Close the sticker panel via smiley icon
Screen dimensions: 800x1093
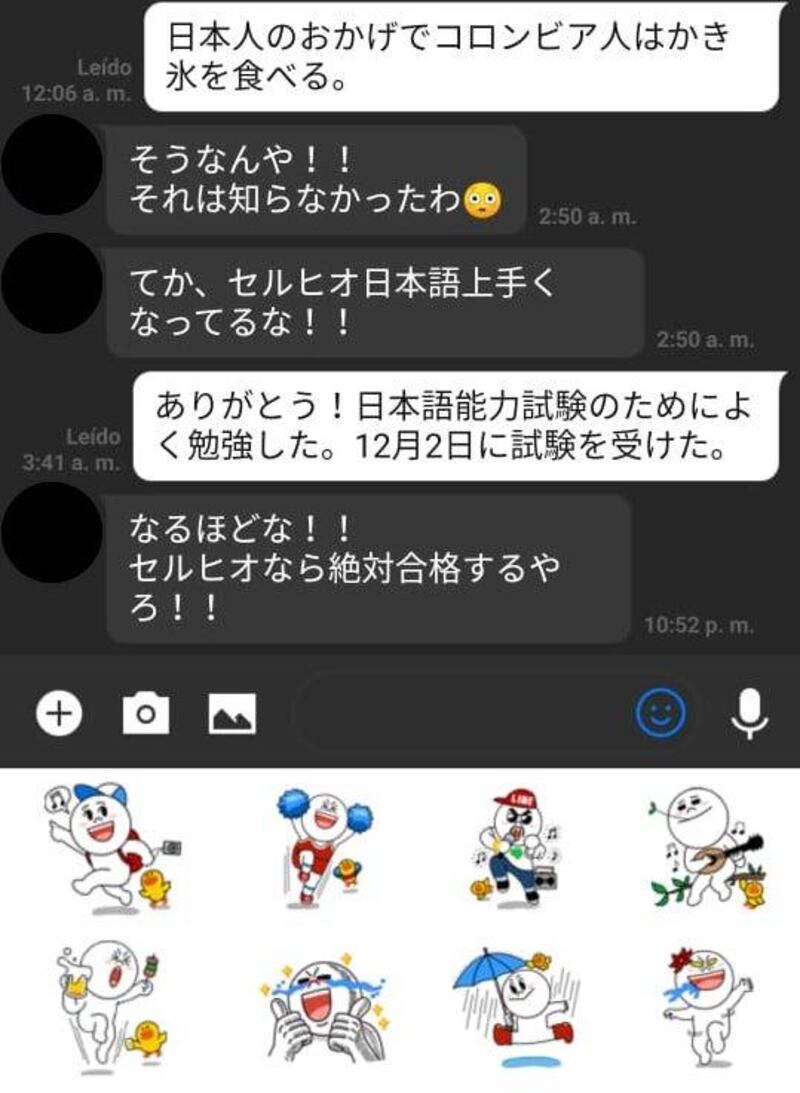pos(661,714)
